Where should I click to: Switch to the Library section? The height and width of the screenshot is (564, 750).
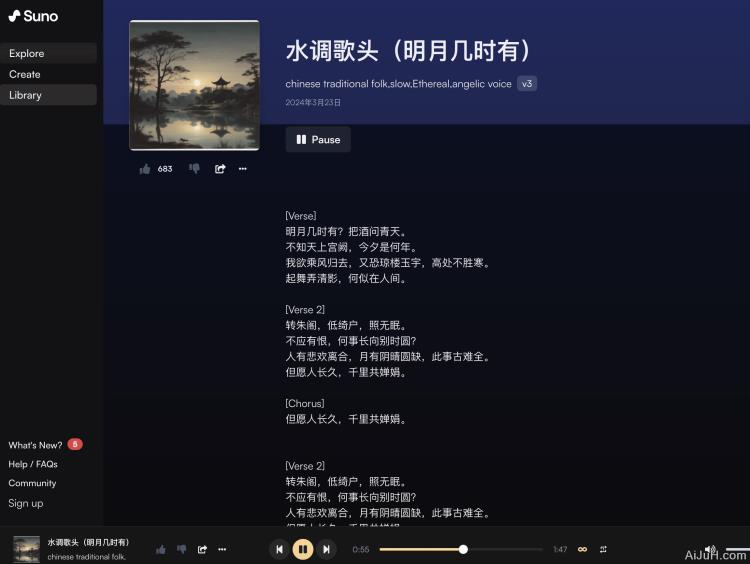26,95
